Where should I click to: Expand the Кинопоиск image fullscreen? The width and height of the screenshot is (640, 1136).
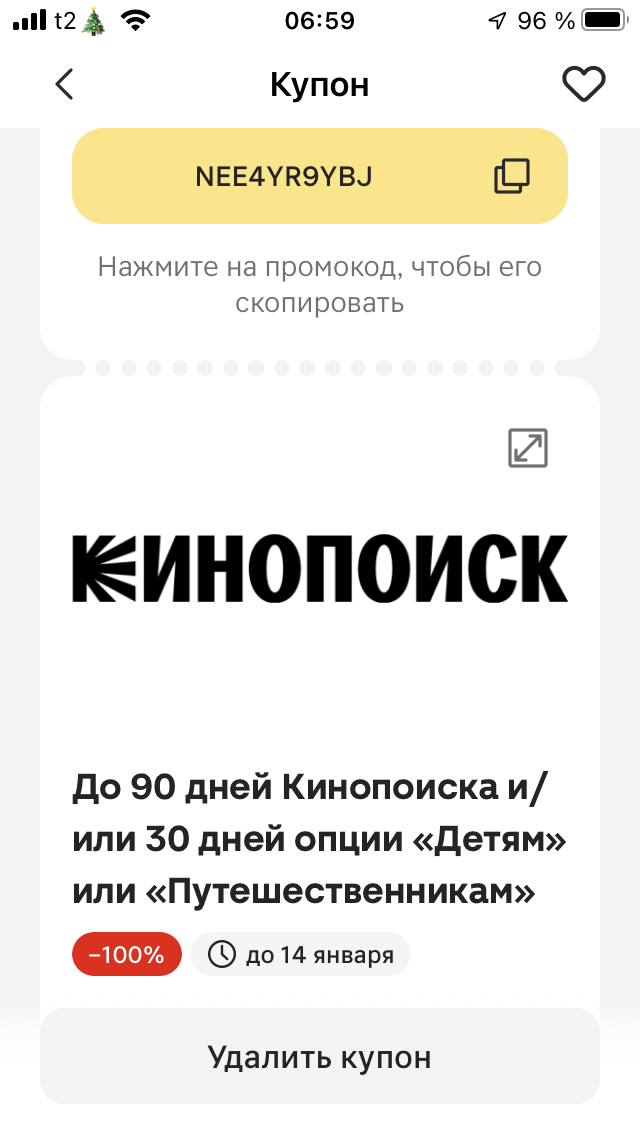[x=528, y=448]
